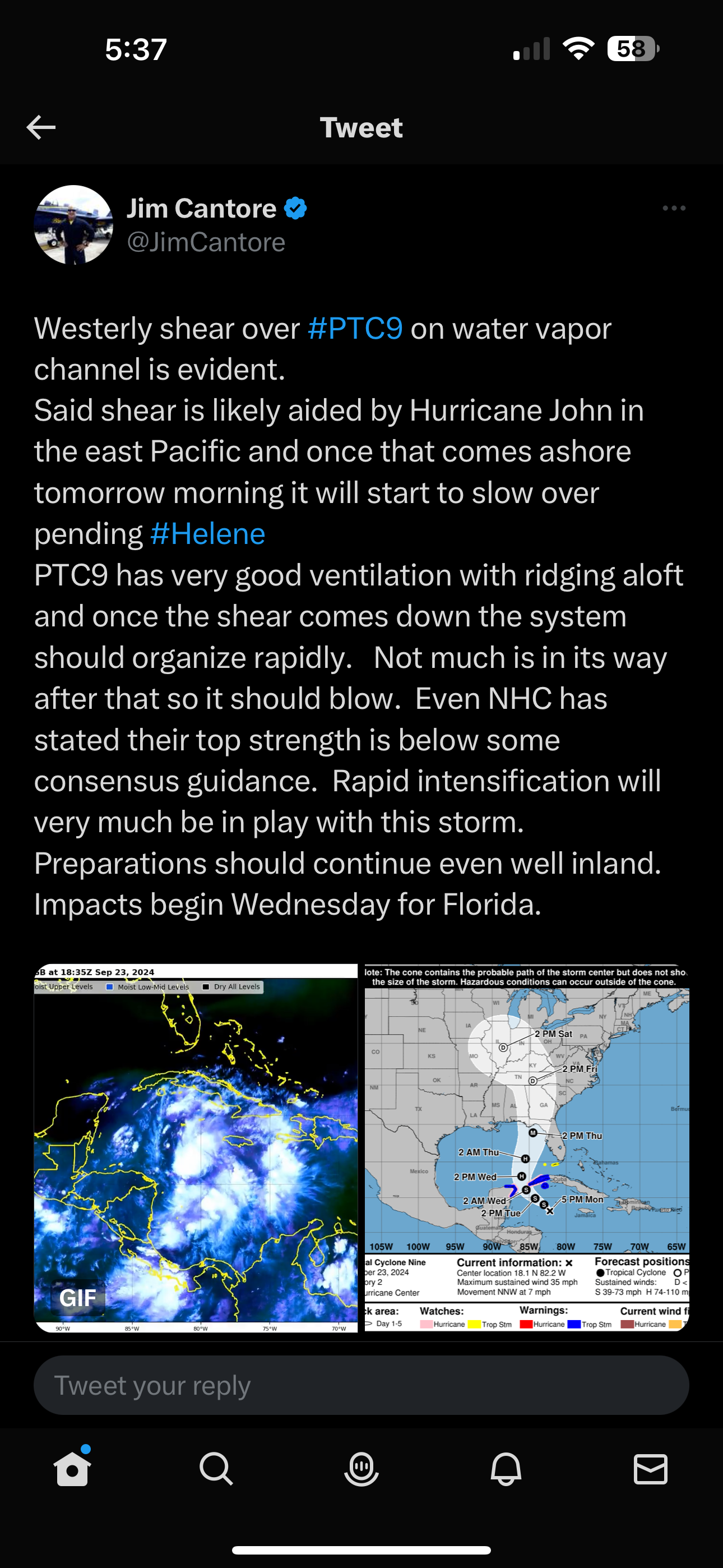Open the NHC forecast cone image
This screenshot has width=723, height=1568.
[x=526, y=1148]
